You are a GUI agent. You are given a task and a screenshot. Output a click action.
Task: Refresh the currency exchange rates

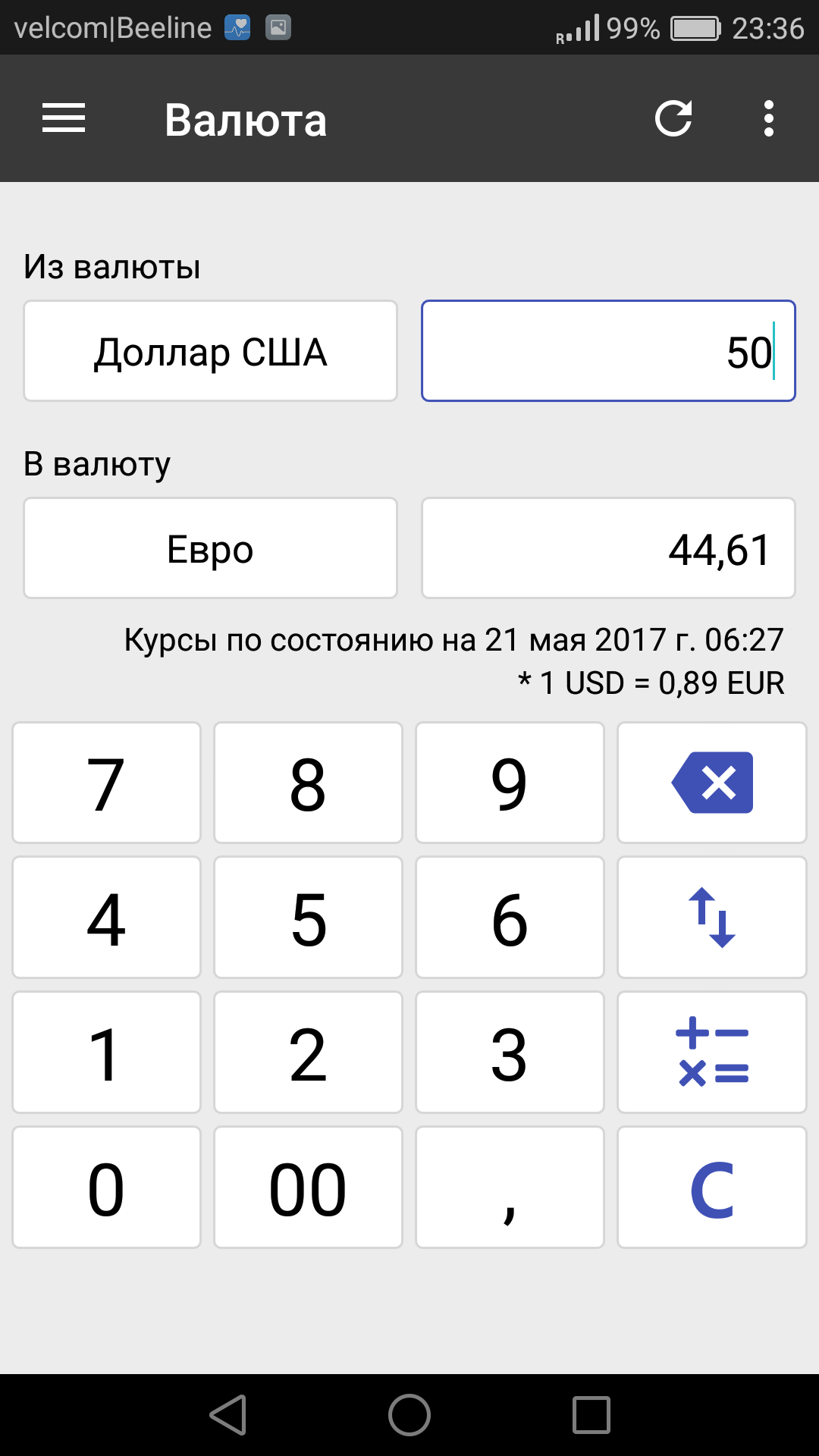point(673,118)
